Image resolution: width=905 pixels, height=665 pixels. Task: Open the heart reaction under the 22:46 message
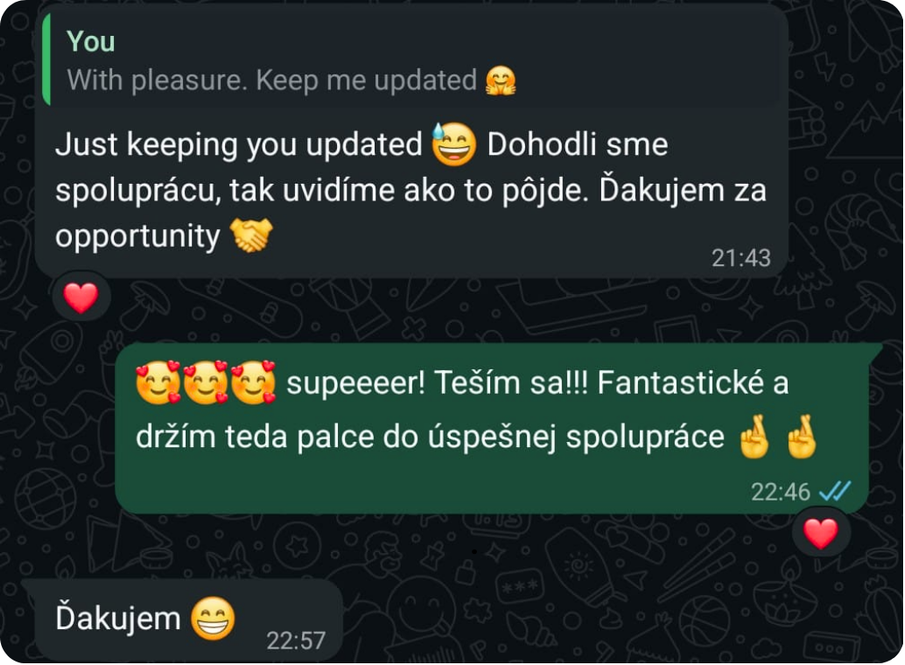click(821, 534)
